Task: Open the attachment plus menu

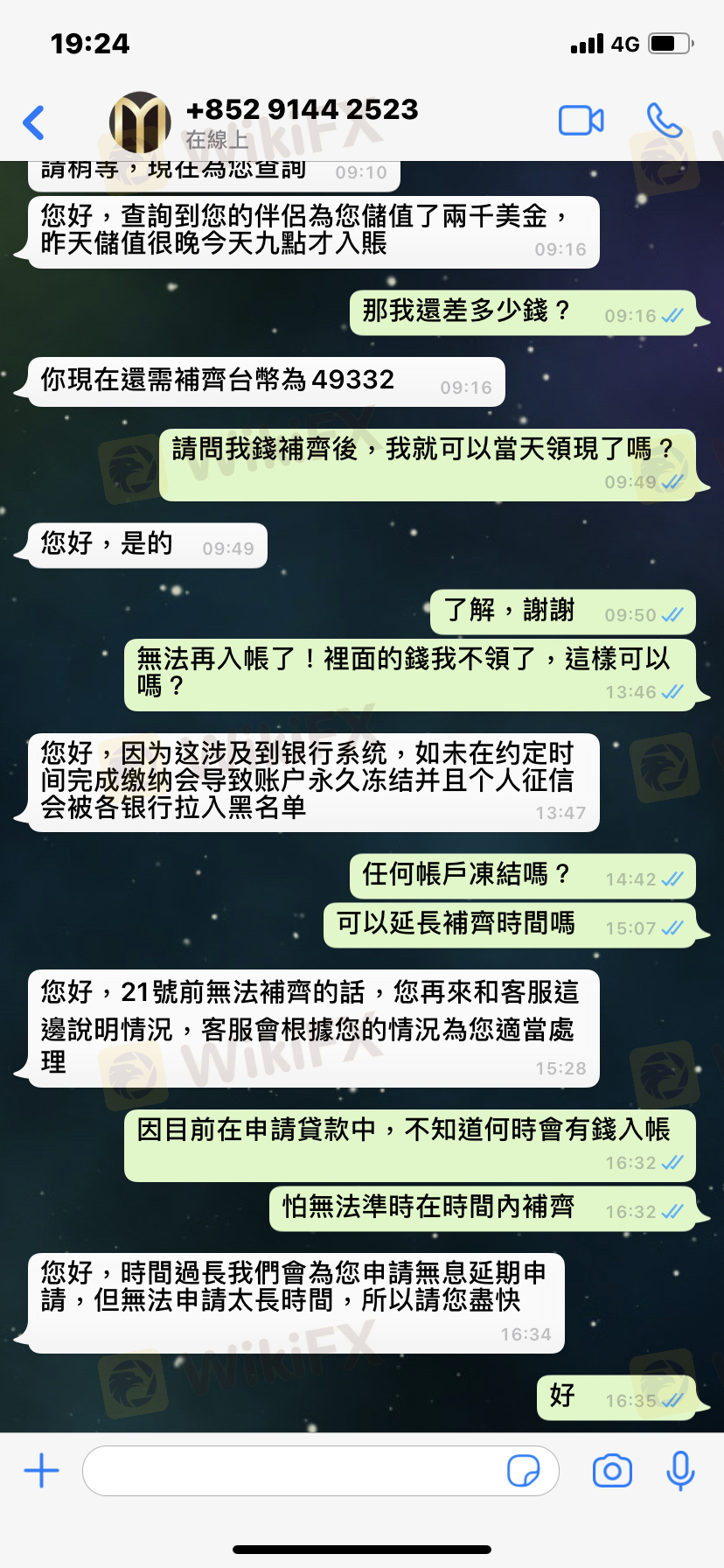Action: click(41, 1471)
